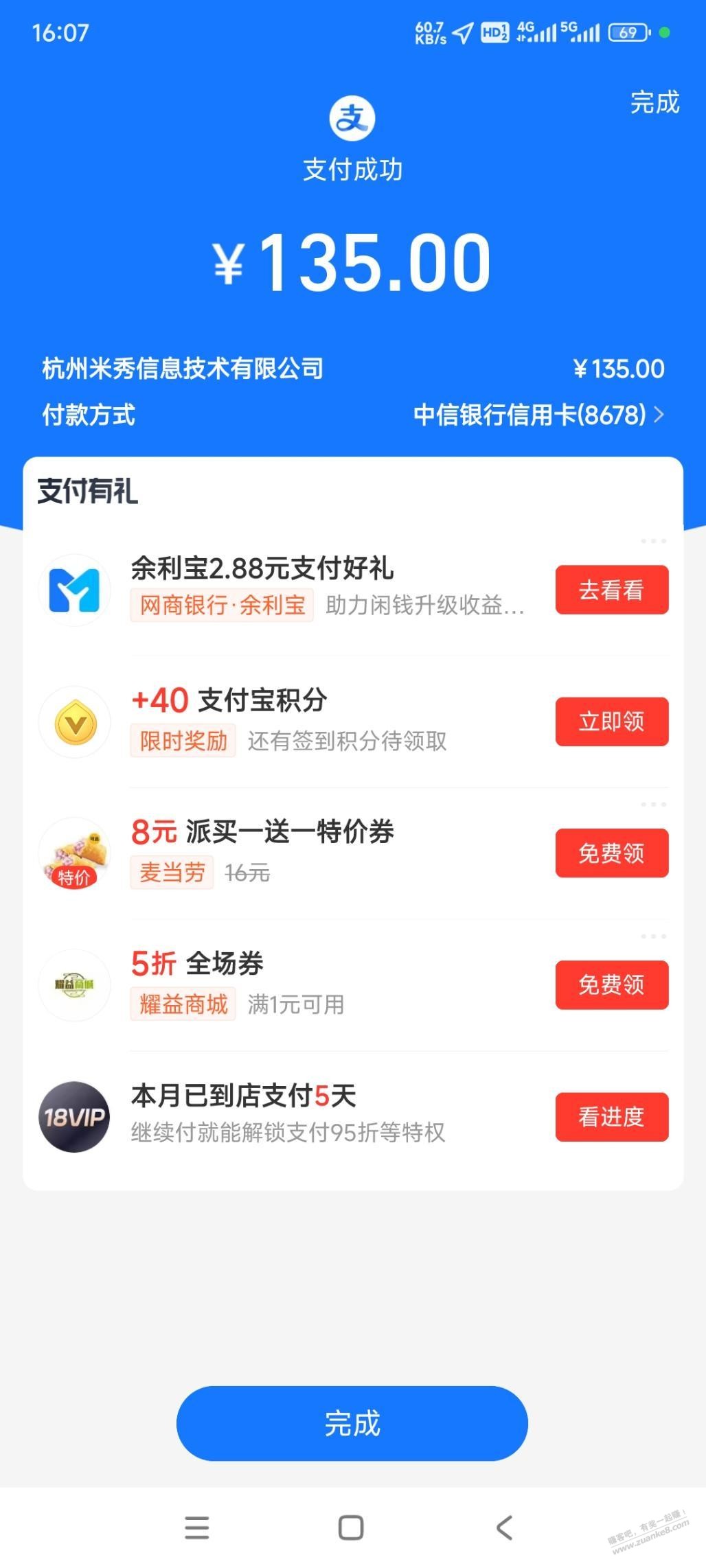Go back with the system back button
This screenshot has width=706, height=1568.
(x=505, y=1527)
